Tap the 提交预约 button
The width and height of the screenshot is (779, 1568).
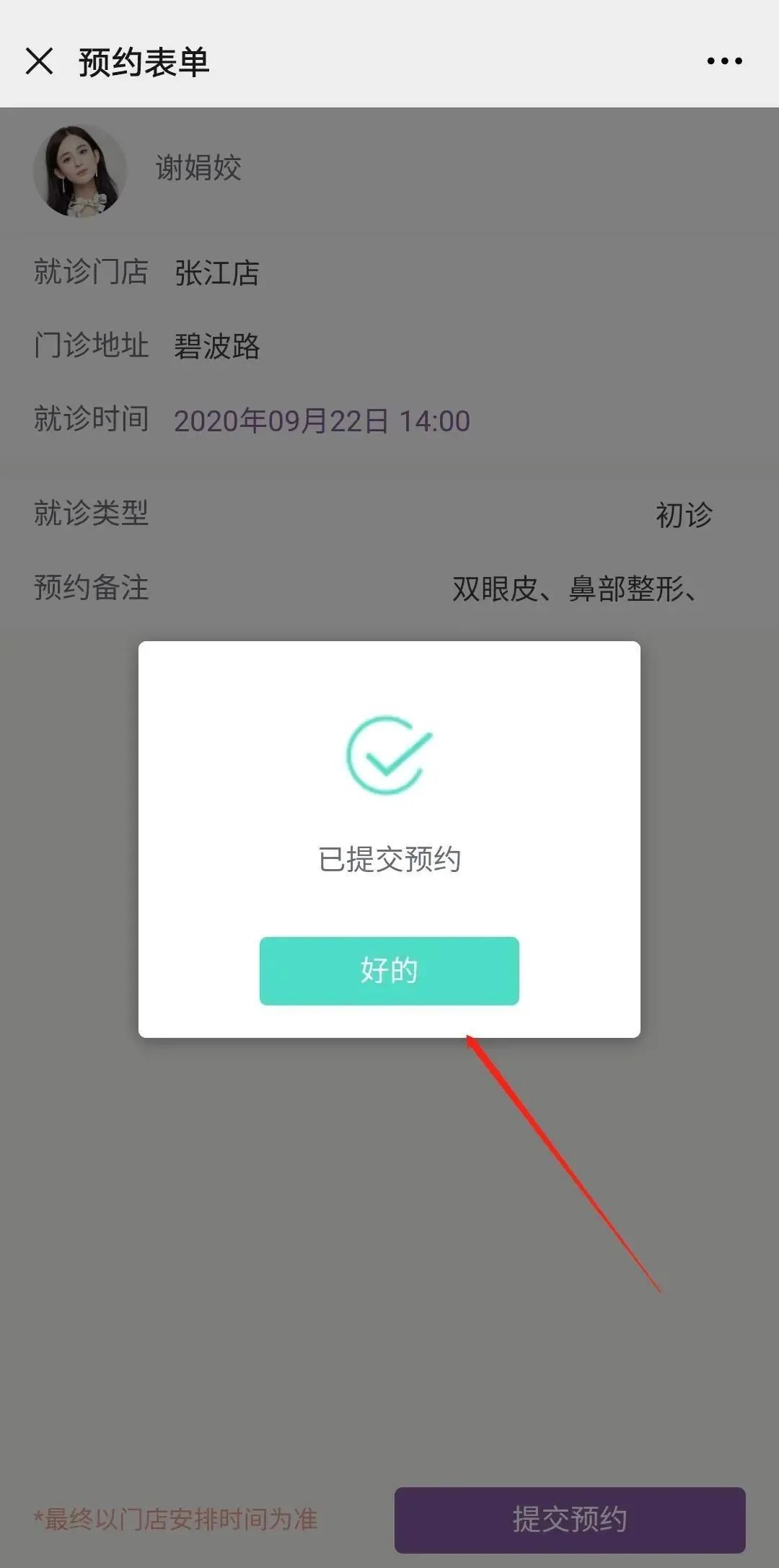point(569,1518)
